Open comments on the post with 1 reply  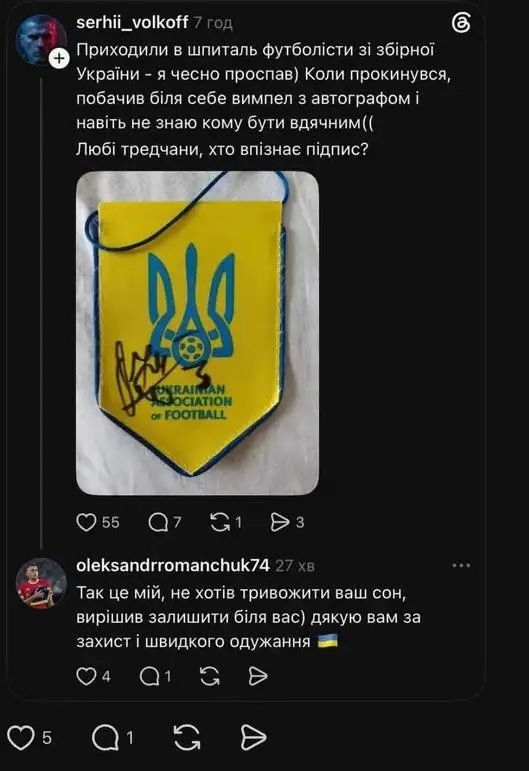[105, 738]
